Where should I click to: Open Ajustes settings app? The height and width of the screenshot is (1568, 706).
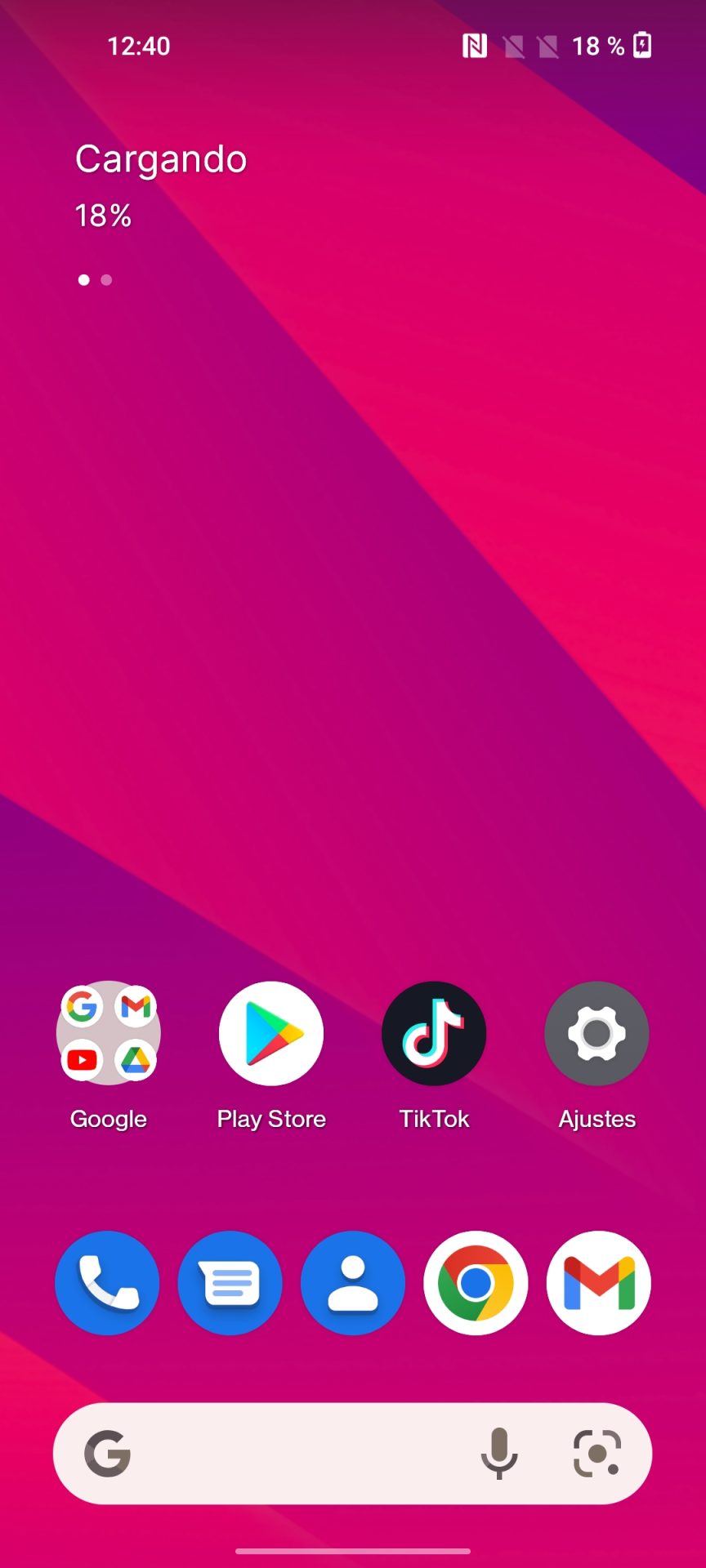pos(597,1033)
